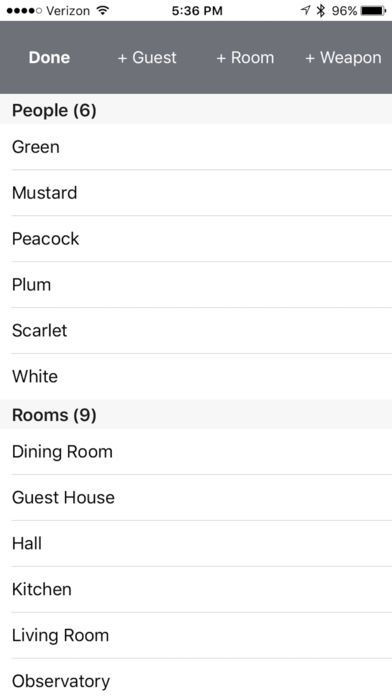Choose Peacock in the people list

tap(196, 239)
